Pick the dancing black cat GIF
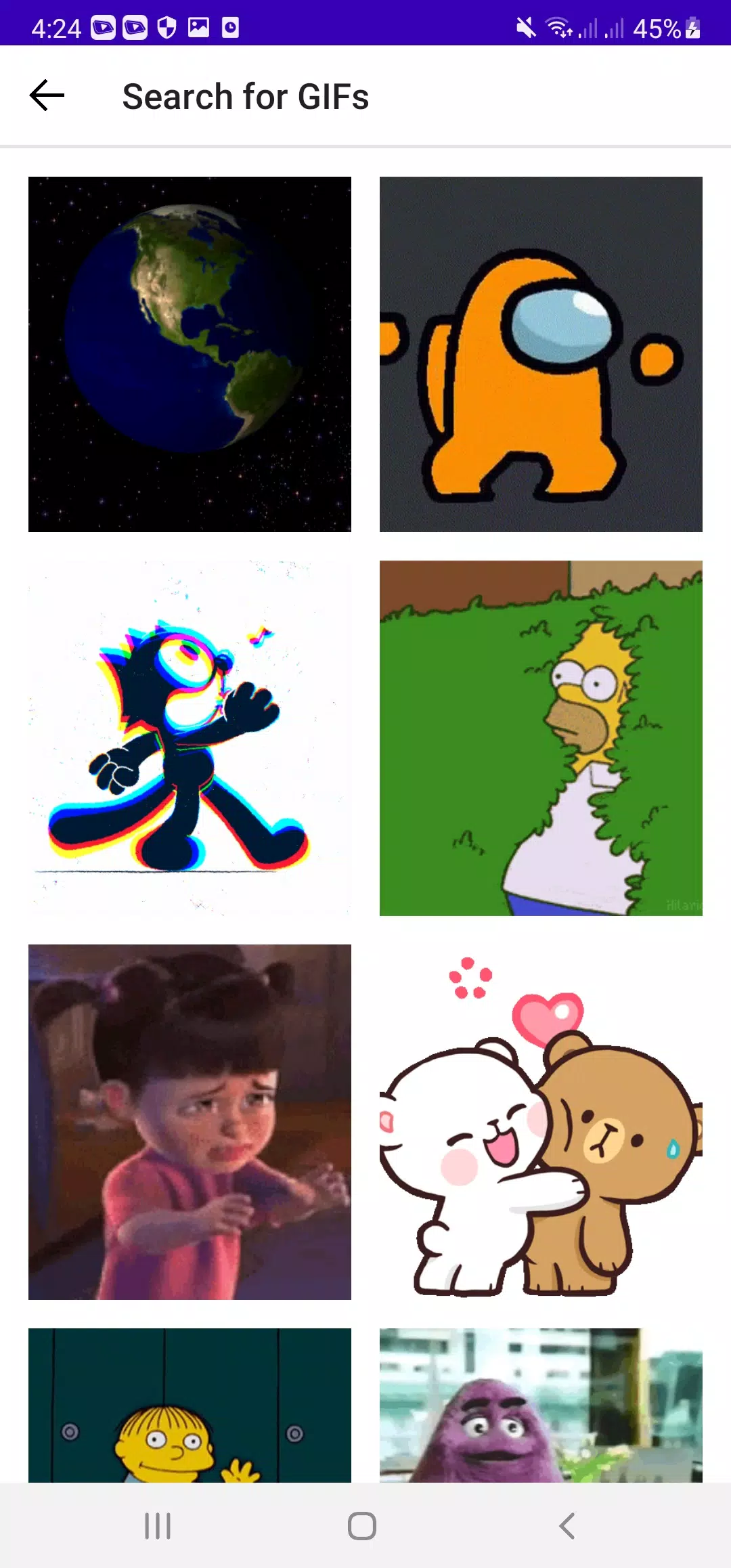The image size is (731, 1568). [190, 738]
